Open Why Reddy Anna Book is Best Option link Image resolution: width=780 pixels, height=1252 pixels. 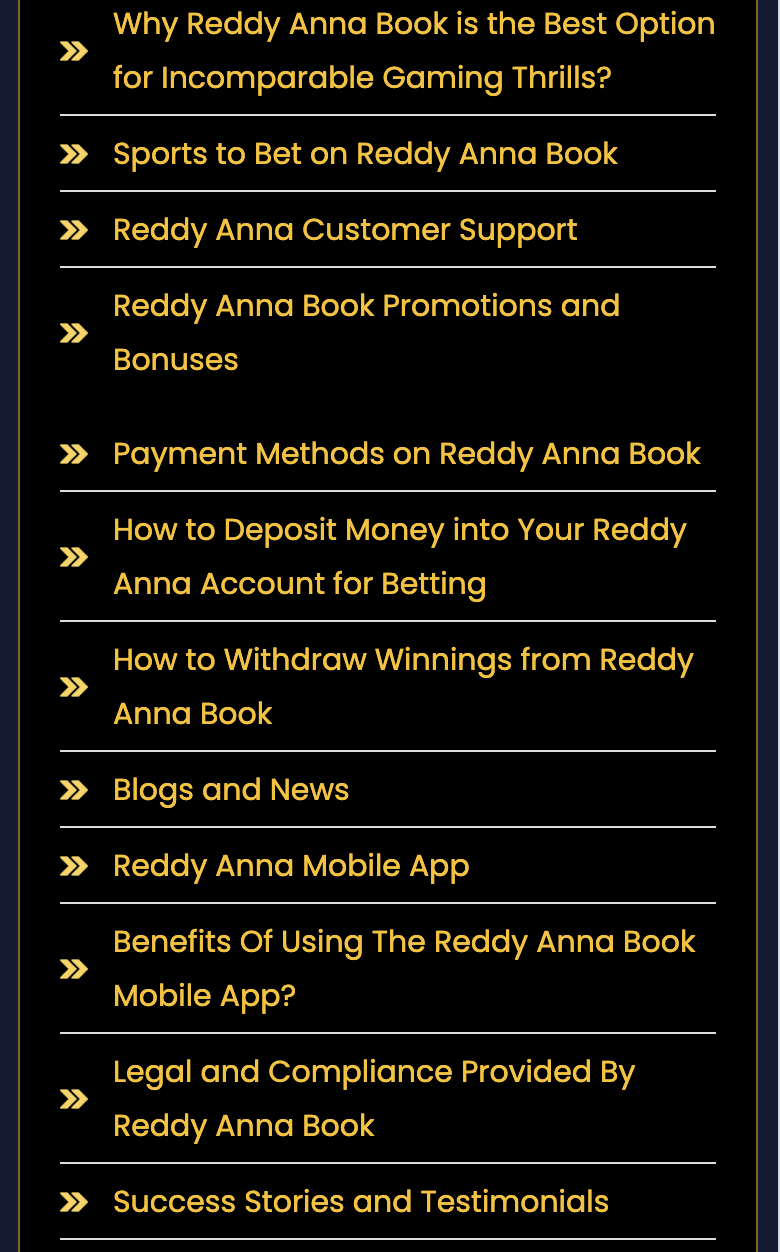(413, 51)
